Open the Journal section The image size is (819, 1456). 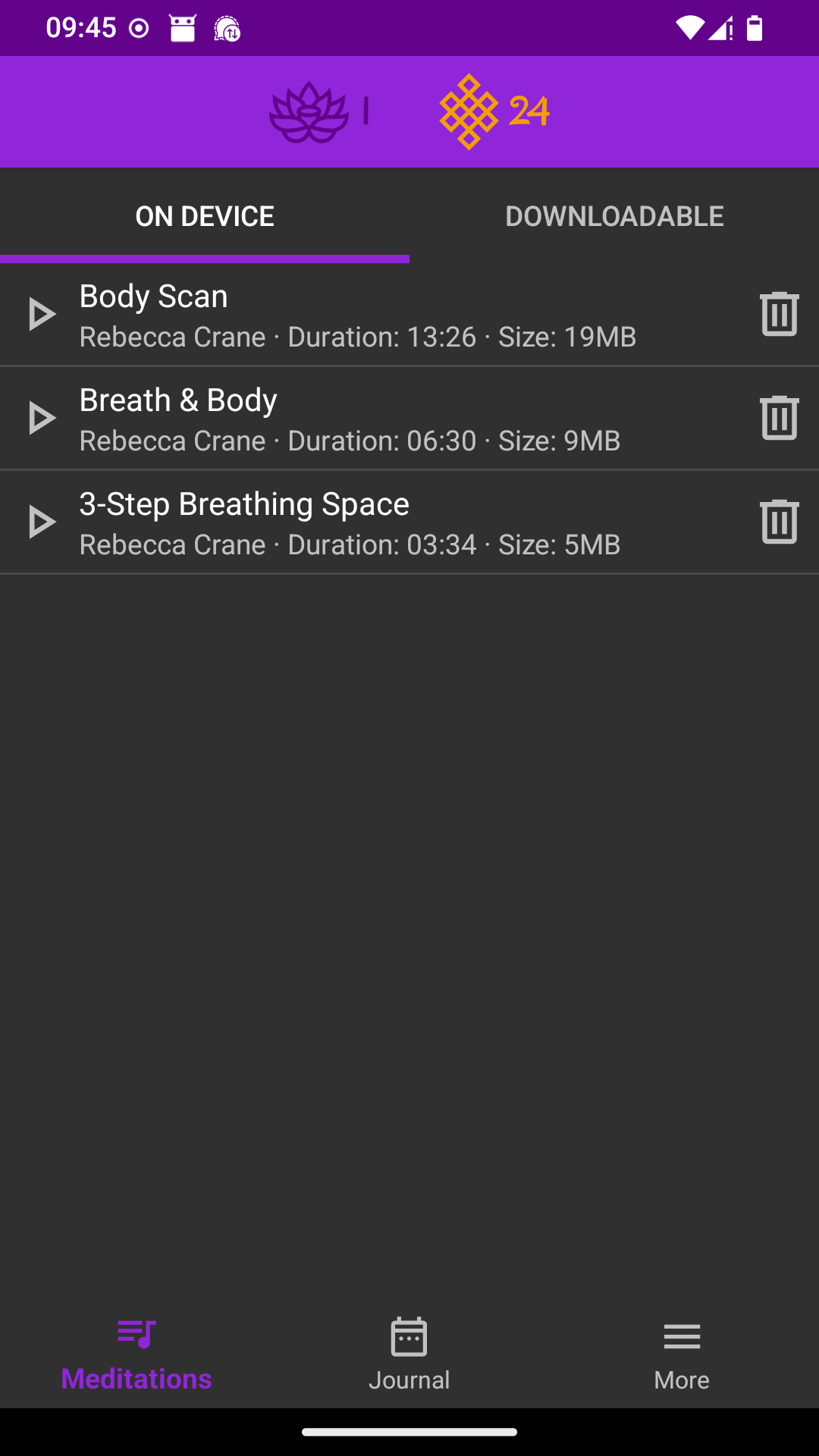[x=409, y=1354]
